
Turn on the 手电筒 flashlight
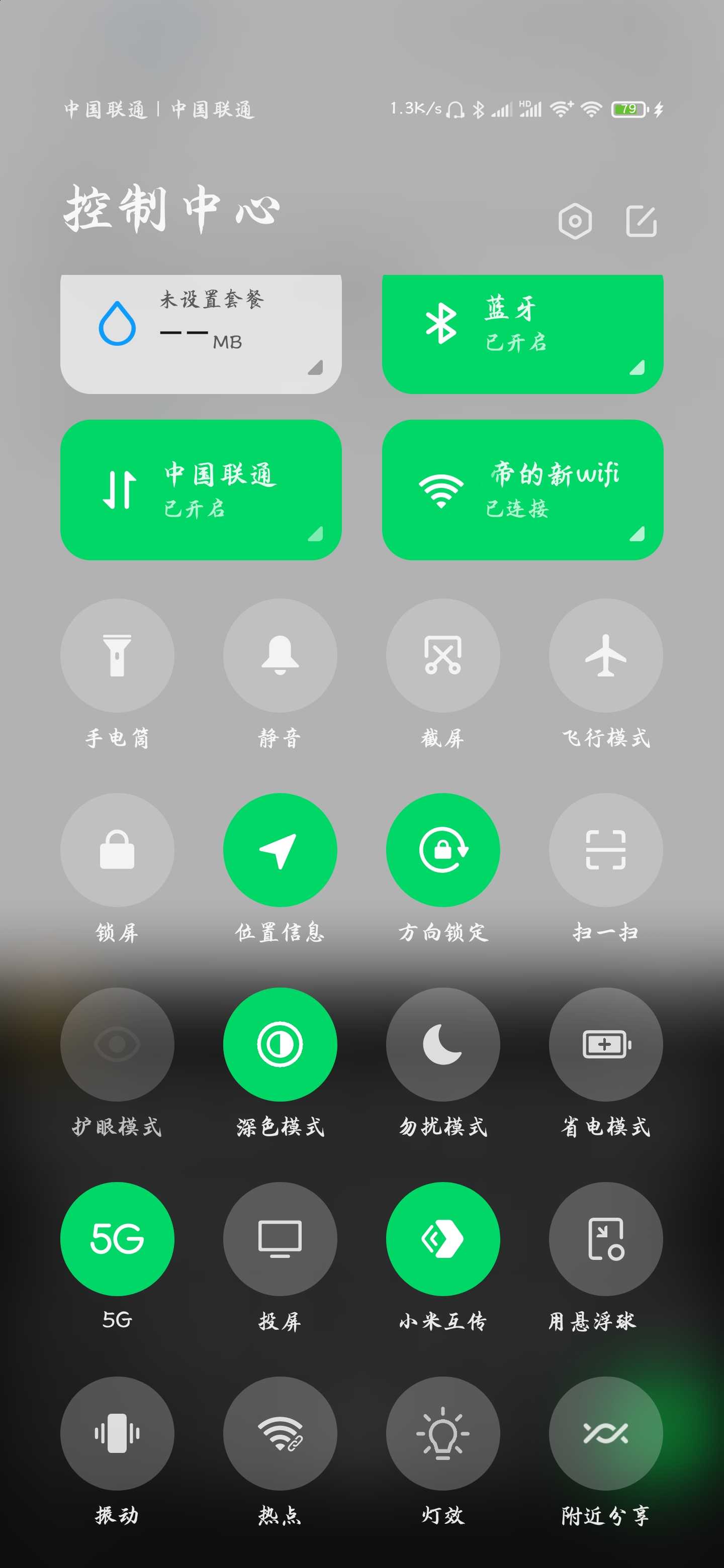(x=118, y=655)
